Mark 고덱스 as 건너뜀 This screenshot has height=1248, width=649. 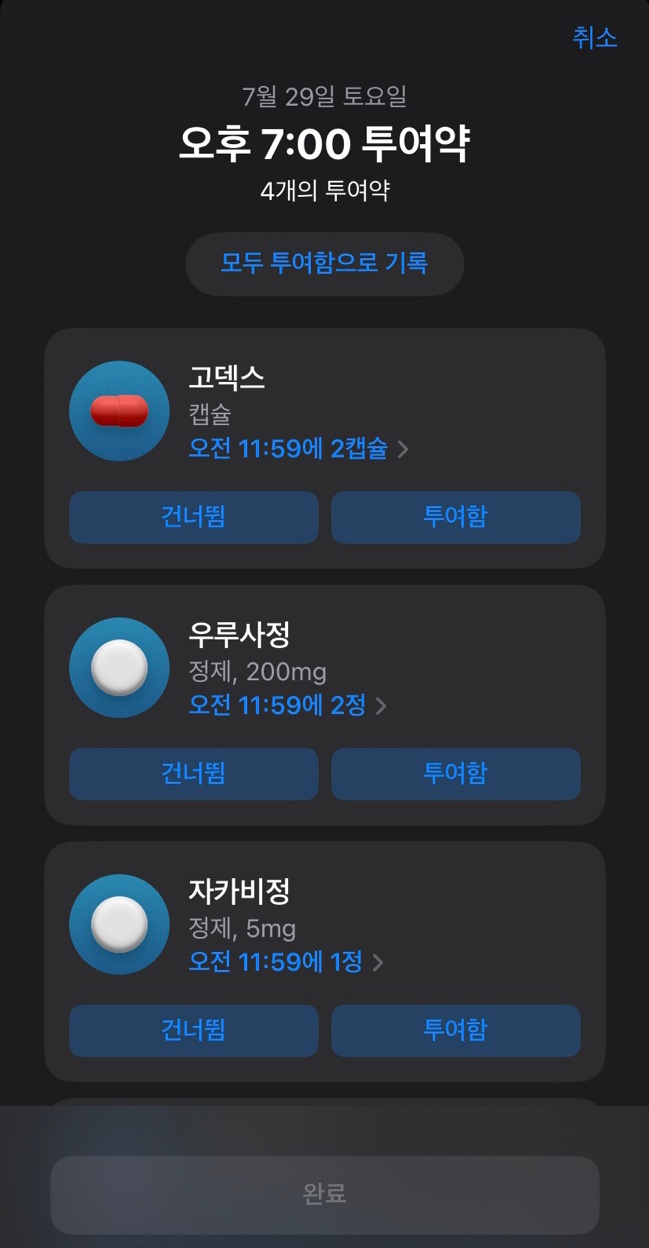[194, 517]
